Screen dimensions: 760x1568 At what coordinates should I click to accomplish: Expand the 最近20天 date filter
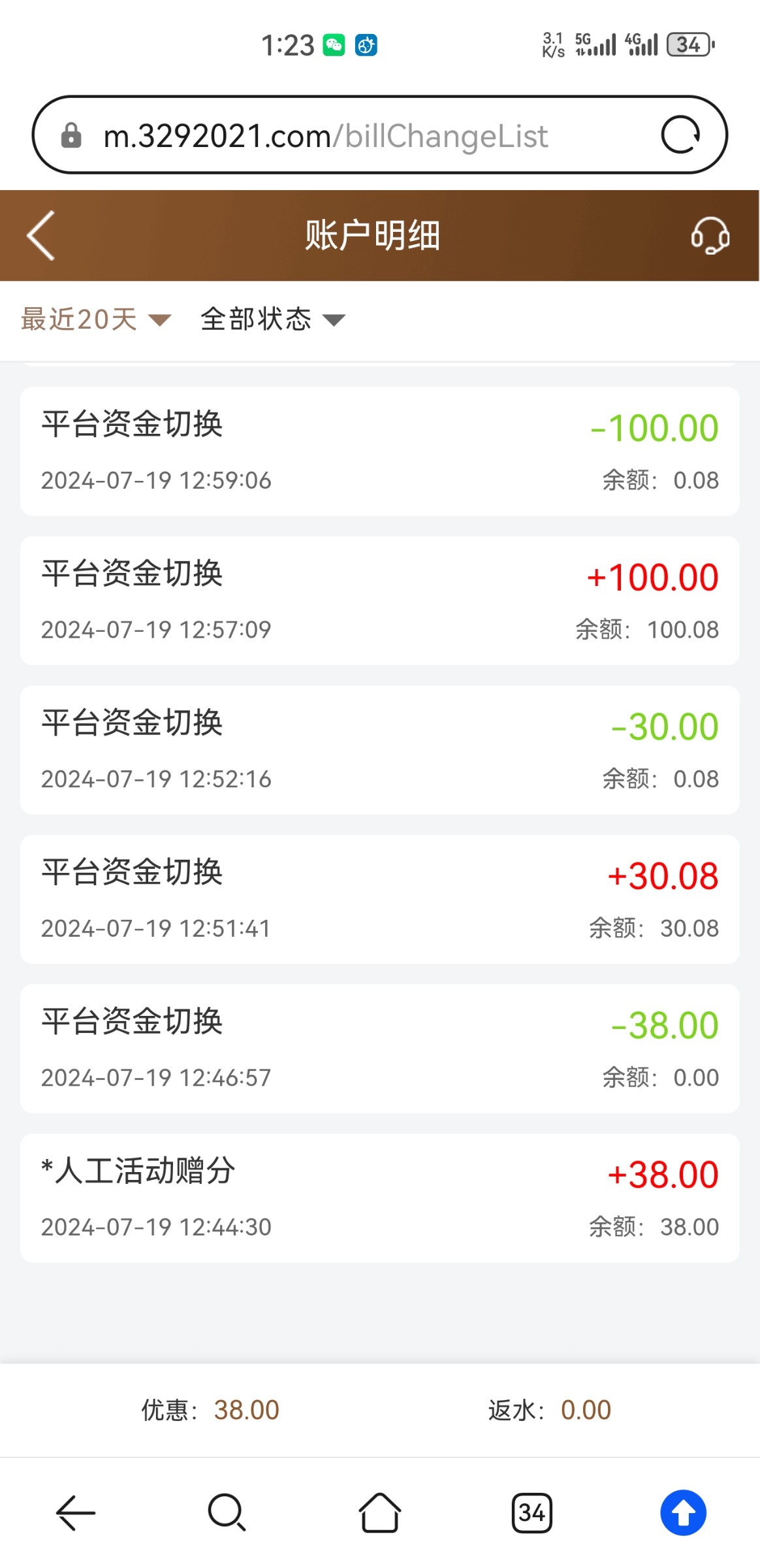coord(95,319)
